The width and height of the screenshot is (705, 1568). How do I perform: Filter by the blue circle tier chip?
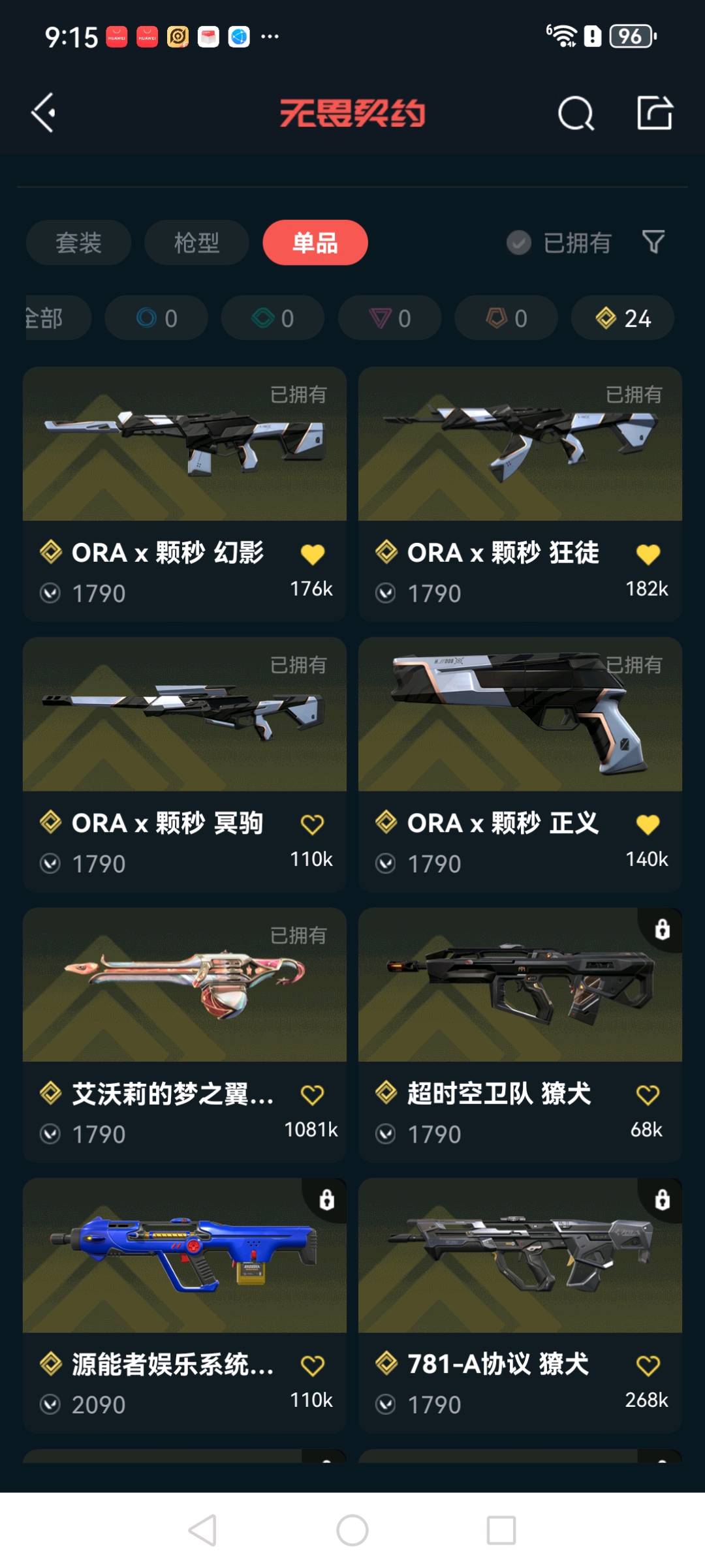pos(157,318)
